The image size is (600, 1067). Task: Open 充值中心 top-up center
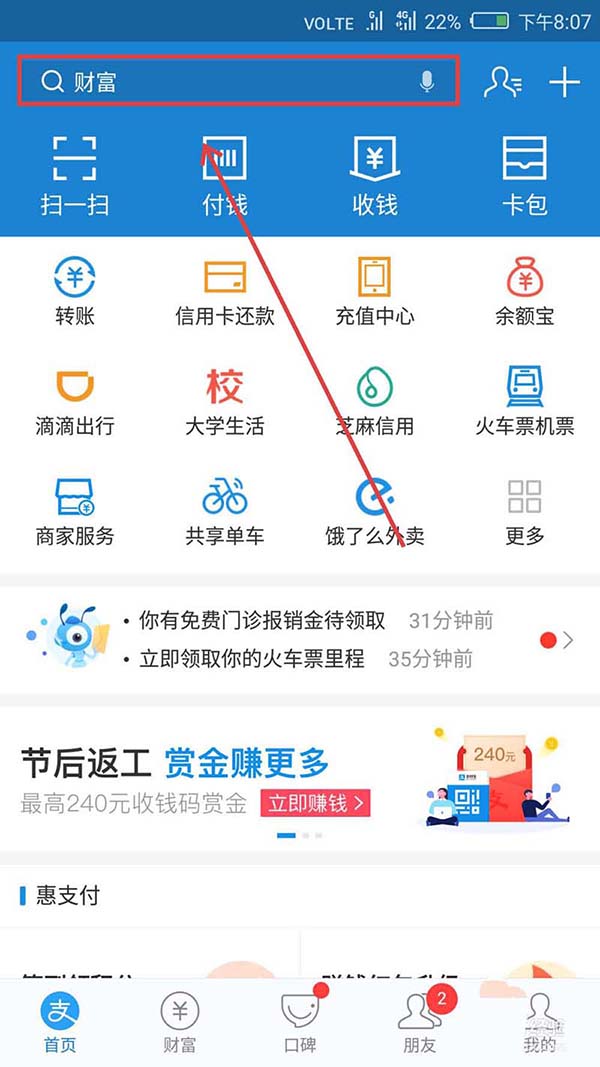[375, 291]
